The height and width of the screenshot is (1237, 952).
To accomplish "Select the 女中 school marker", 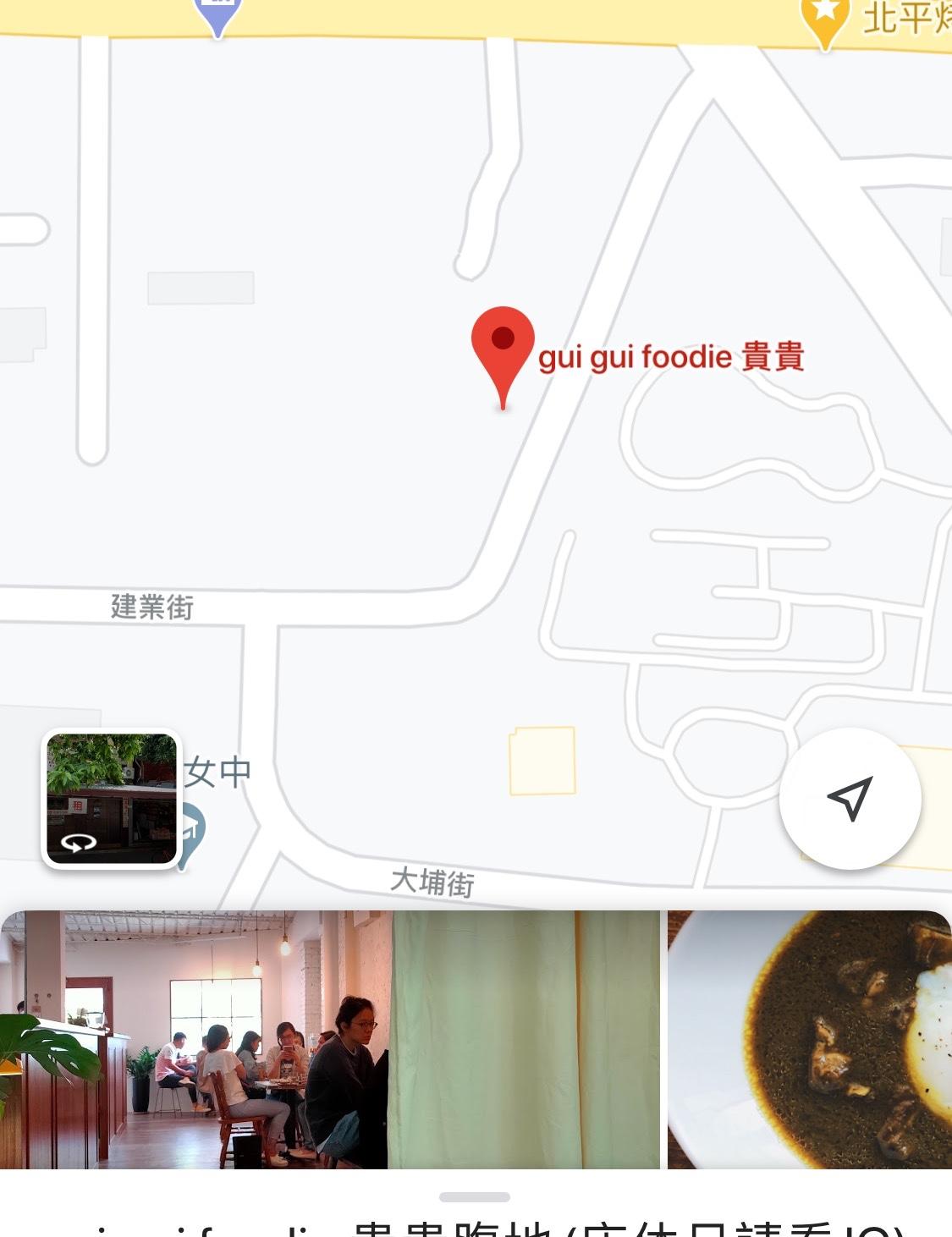I will 193,833.
